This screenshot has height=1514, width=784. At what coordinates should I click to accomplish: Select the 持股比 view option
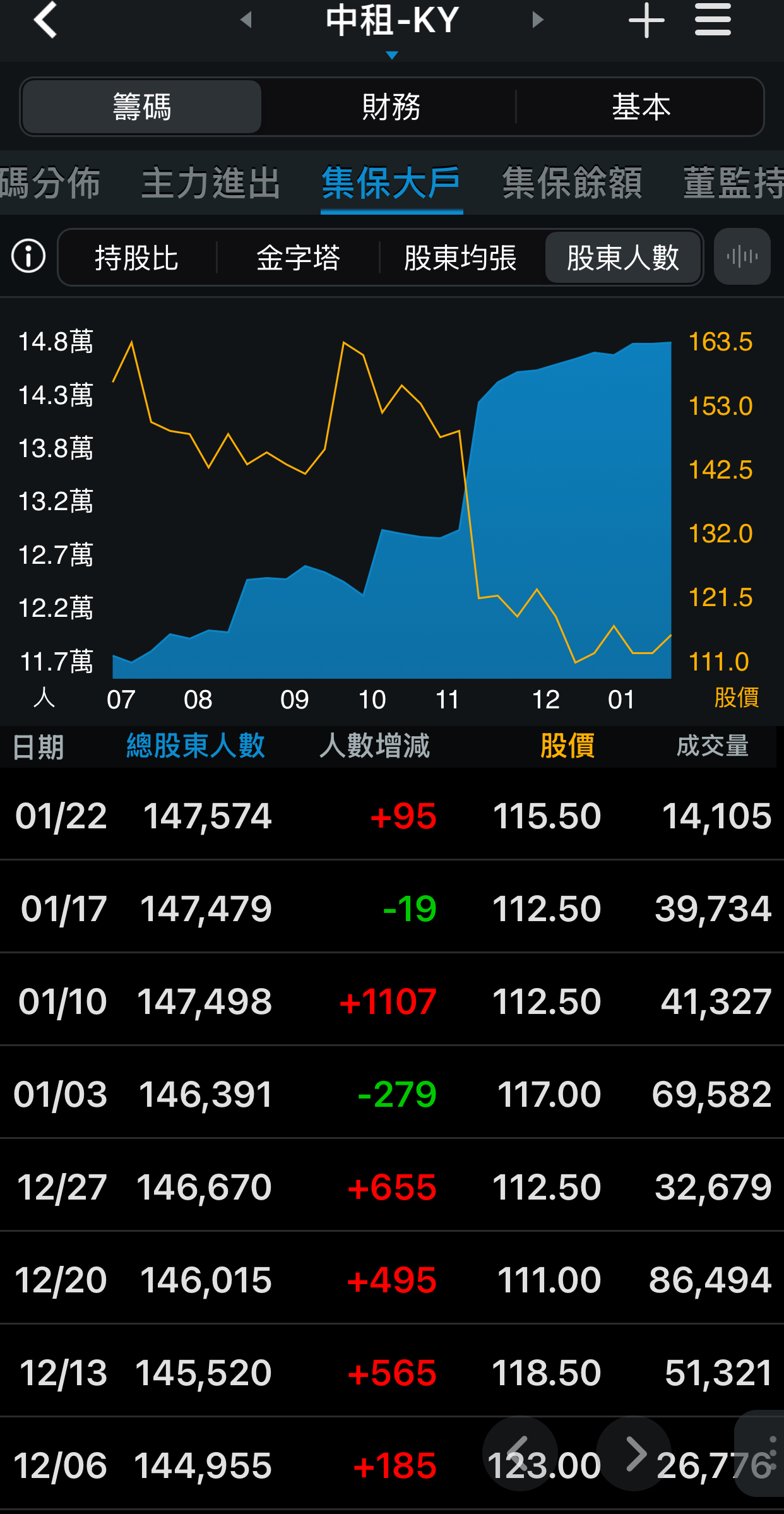point(137,257)
